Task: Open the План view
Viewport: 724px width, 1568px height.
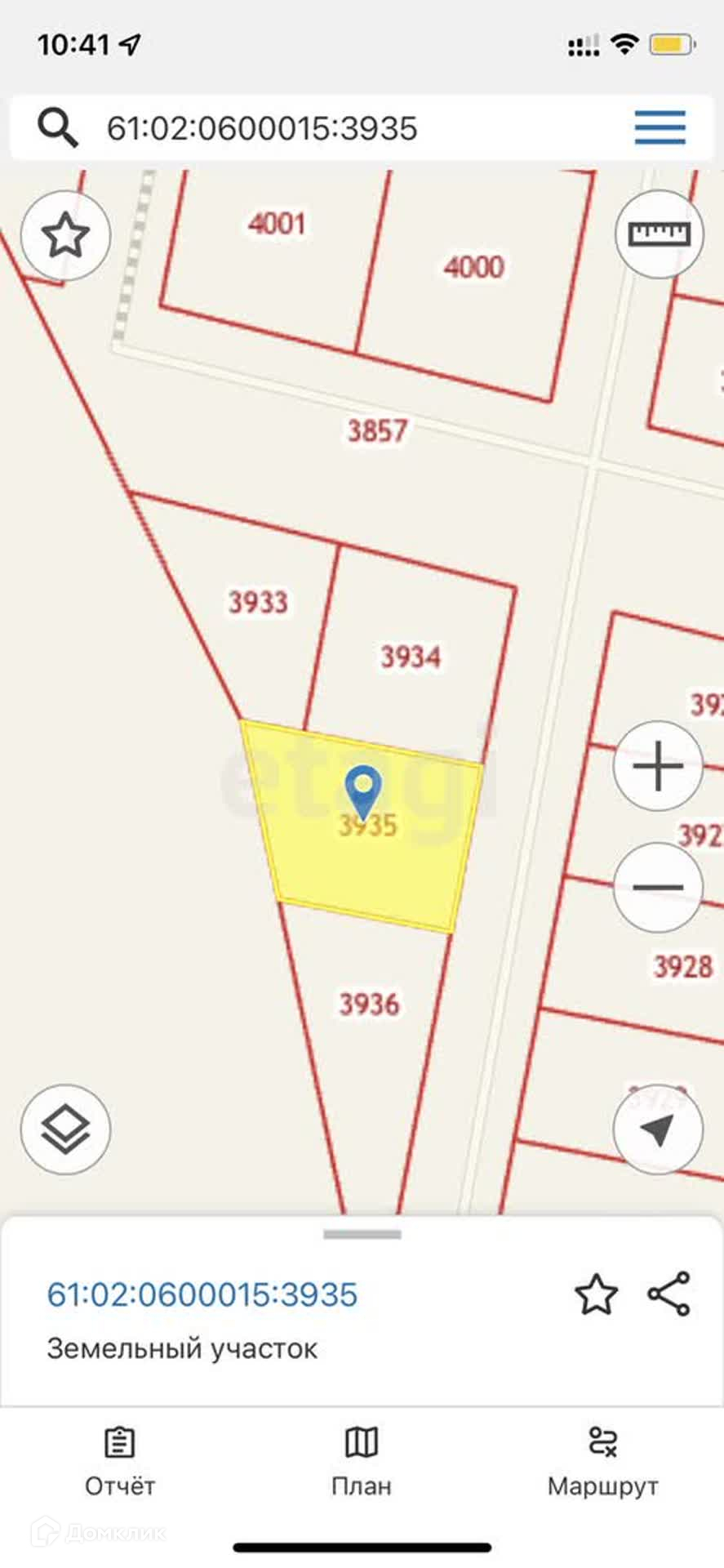Action: click(x=362, y=1462)
